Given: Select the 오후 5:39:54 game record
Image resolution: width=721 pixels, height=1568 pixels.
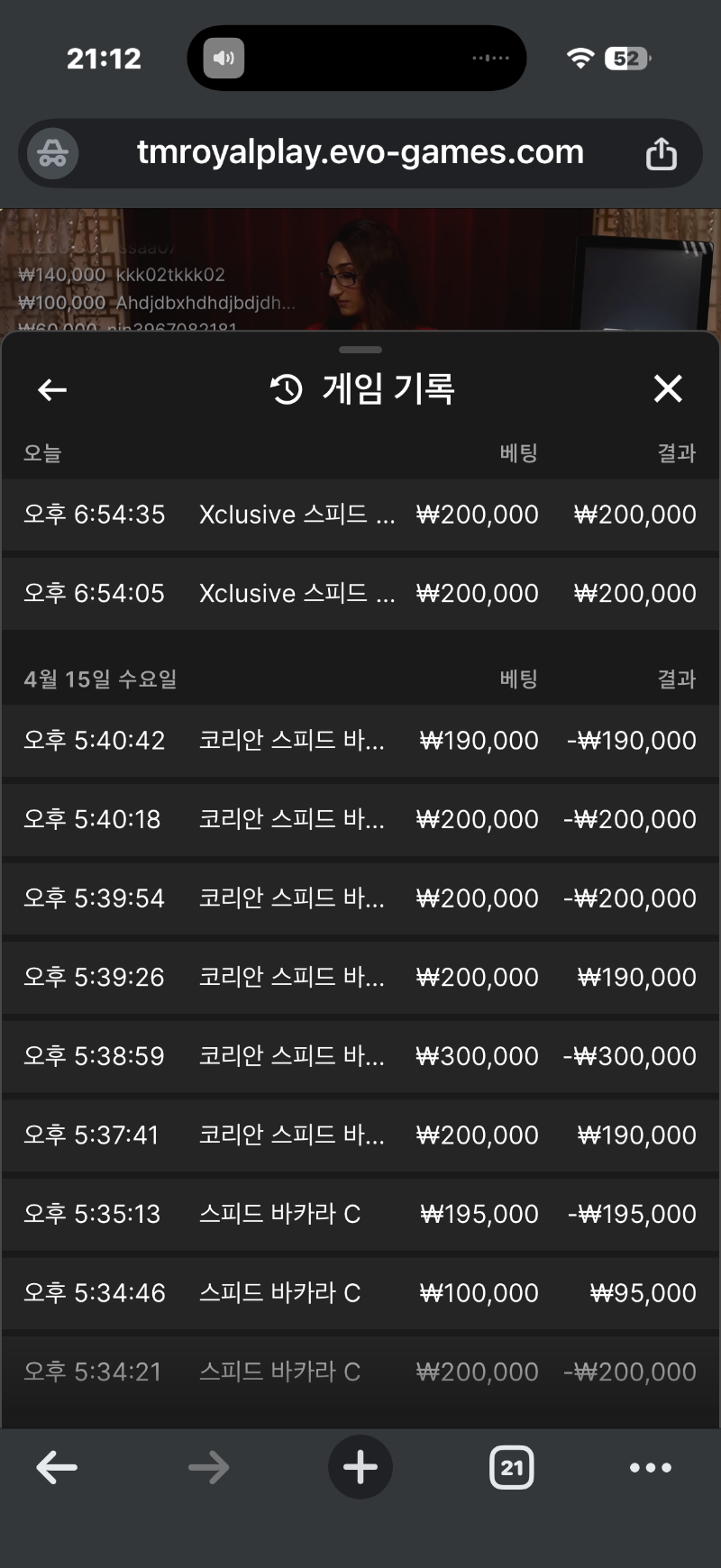Looking at the screenshot, I should [x=360, y=898].
